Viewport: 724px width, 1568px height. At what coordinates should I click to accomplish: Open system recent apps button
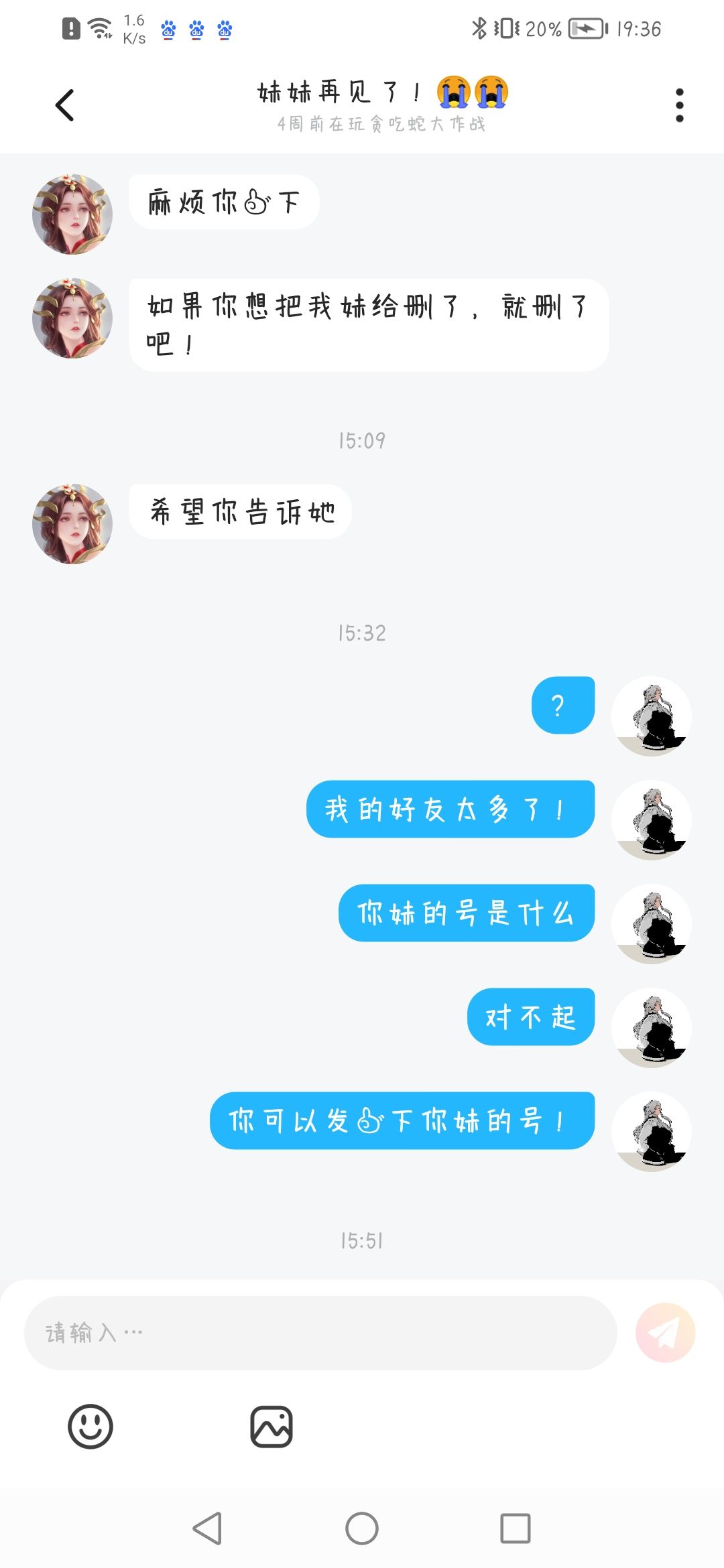coord(516,1528)
